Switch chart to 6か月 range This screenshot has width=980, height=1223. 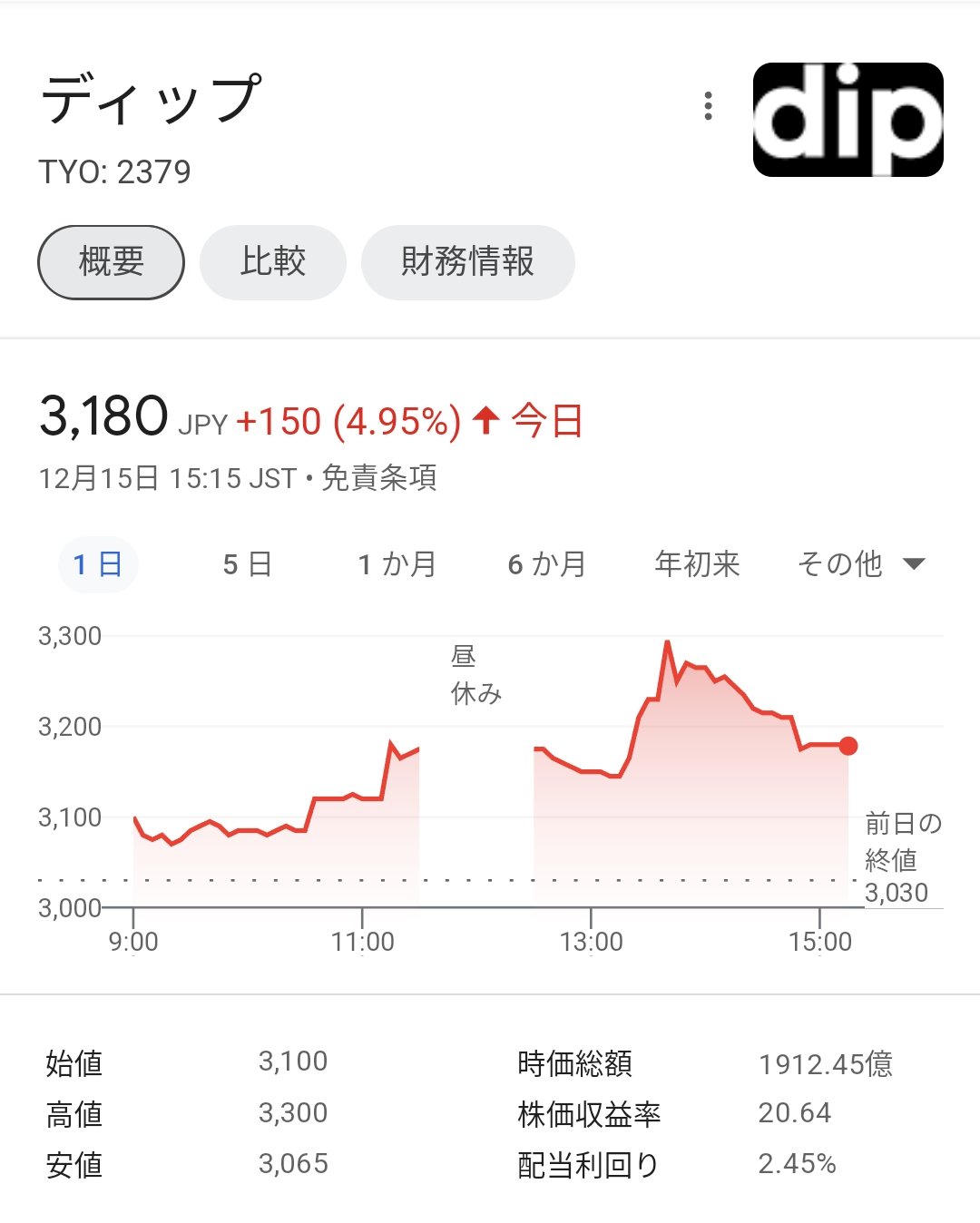point(546,564)
